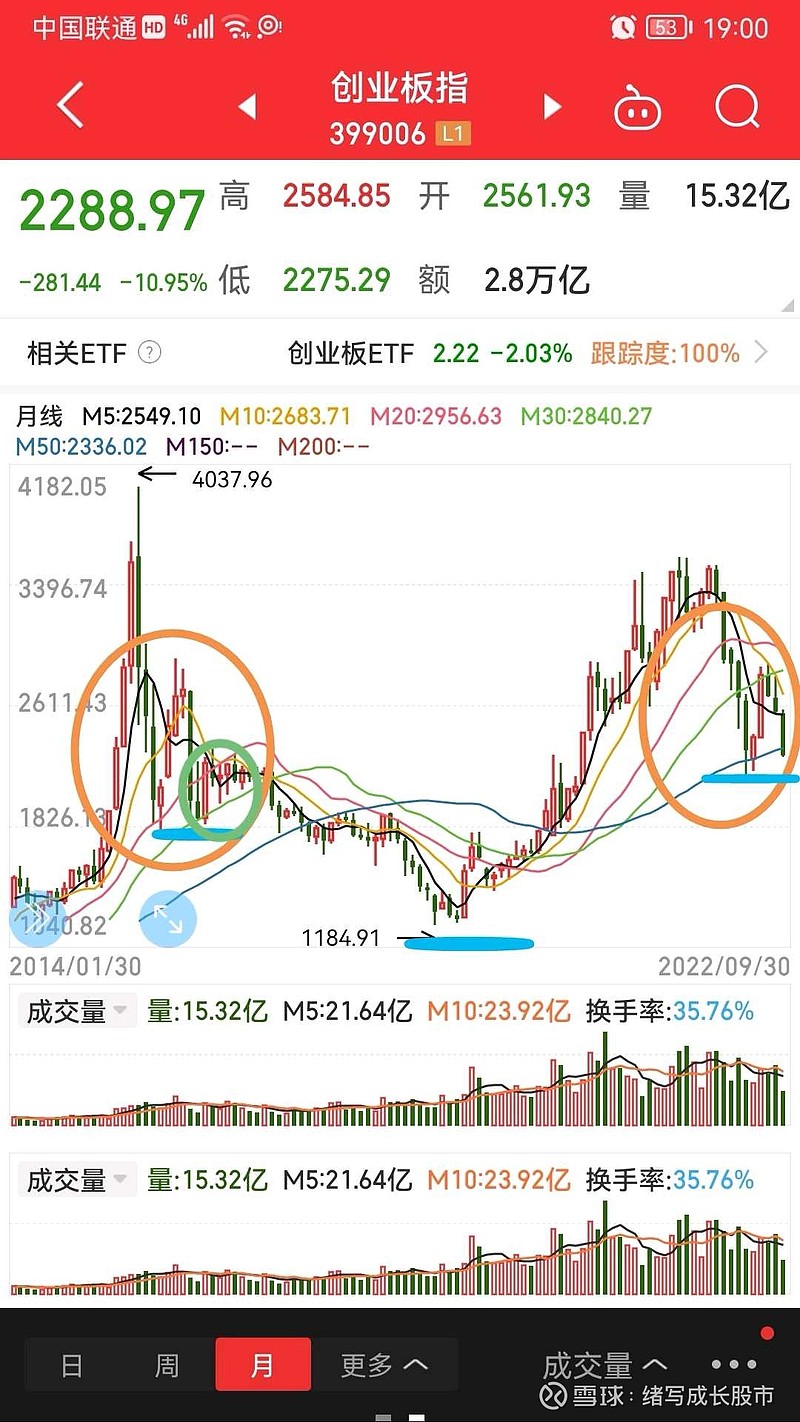The width and height of the screenshot is (800, 1422).
Task: Switch to the 日 daily chart tab
Action: click(72, 1366)
